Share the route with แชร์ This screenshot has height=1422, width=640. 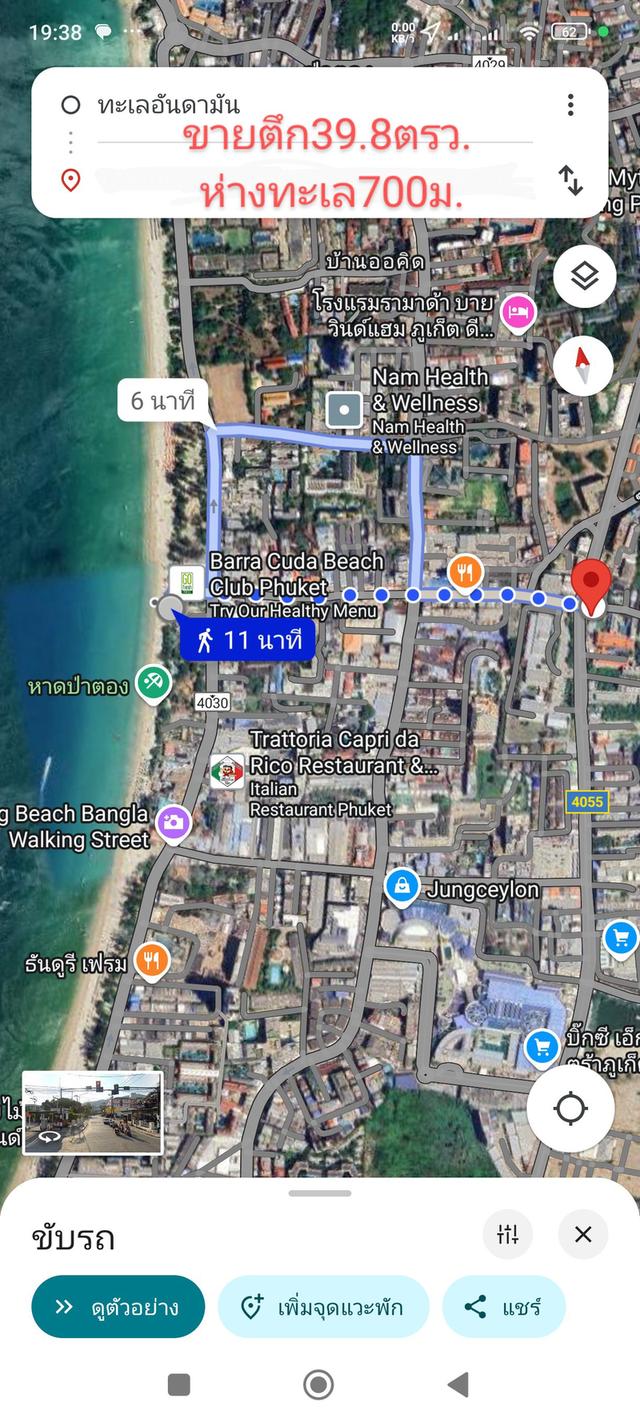(x=503, y=1307)
